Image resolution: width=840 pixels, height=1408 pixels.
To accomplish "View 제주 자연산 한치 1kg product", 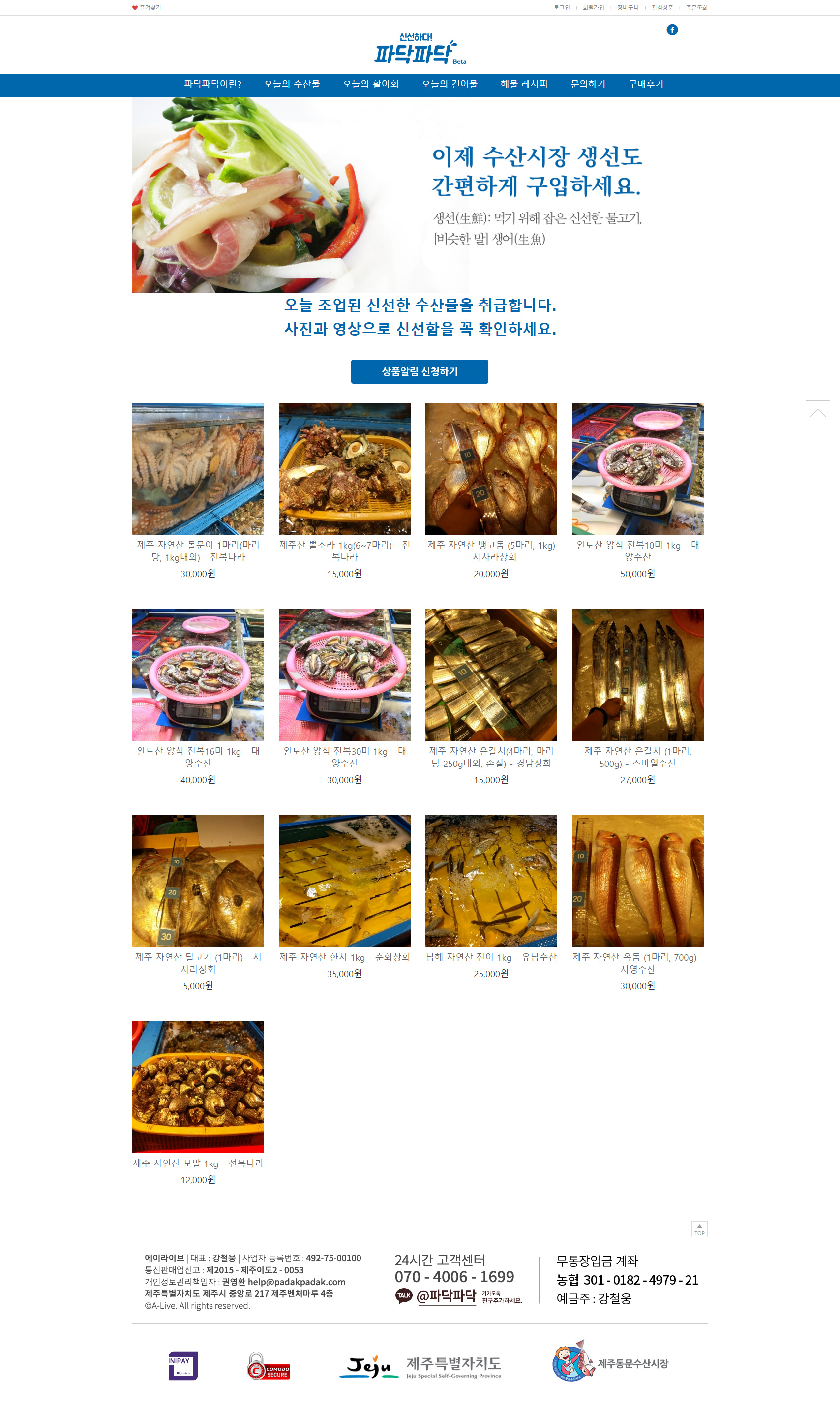I will click(x=344, y=881).
